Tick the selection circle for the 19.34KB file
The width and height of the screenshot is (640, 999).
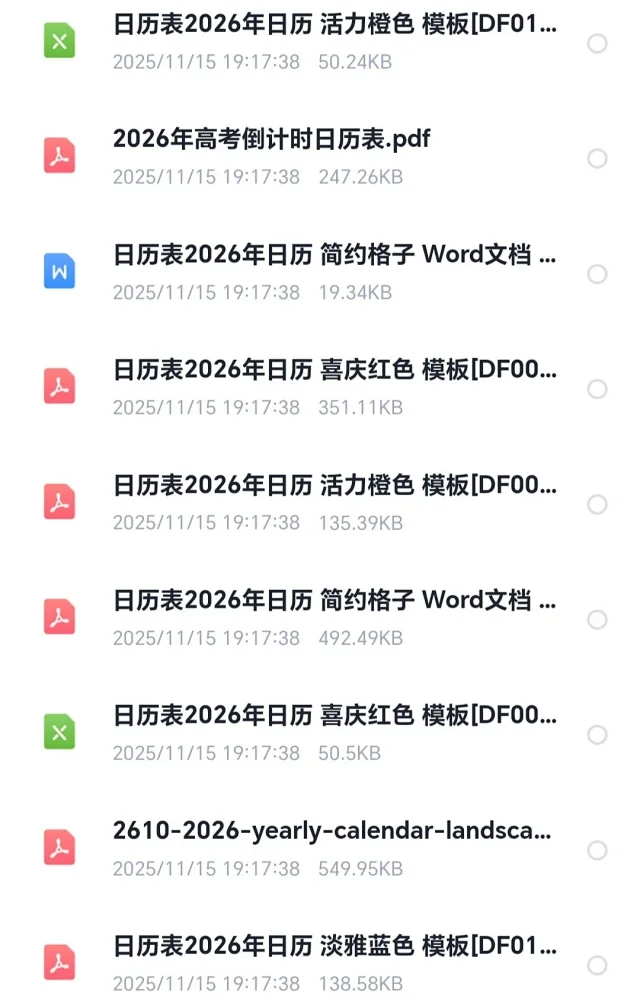point(597,274)
